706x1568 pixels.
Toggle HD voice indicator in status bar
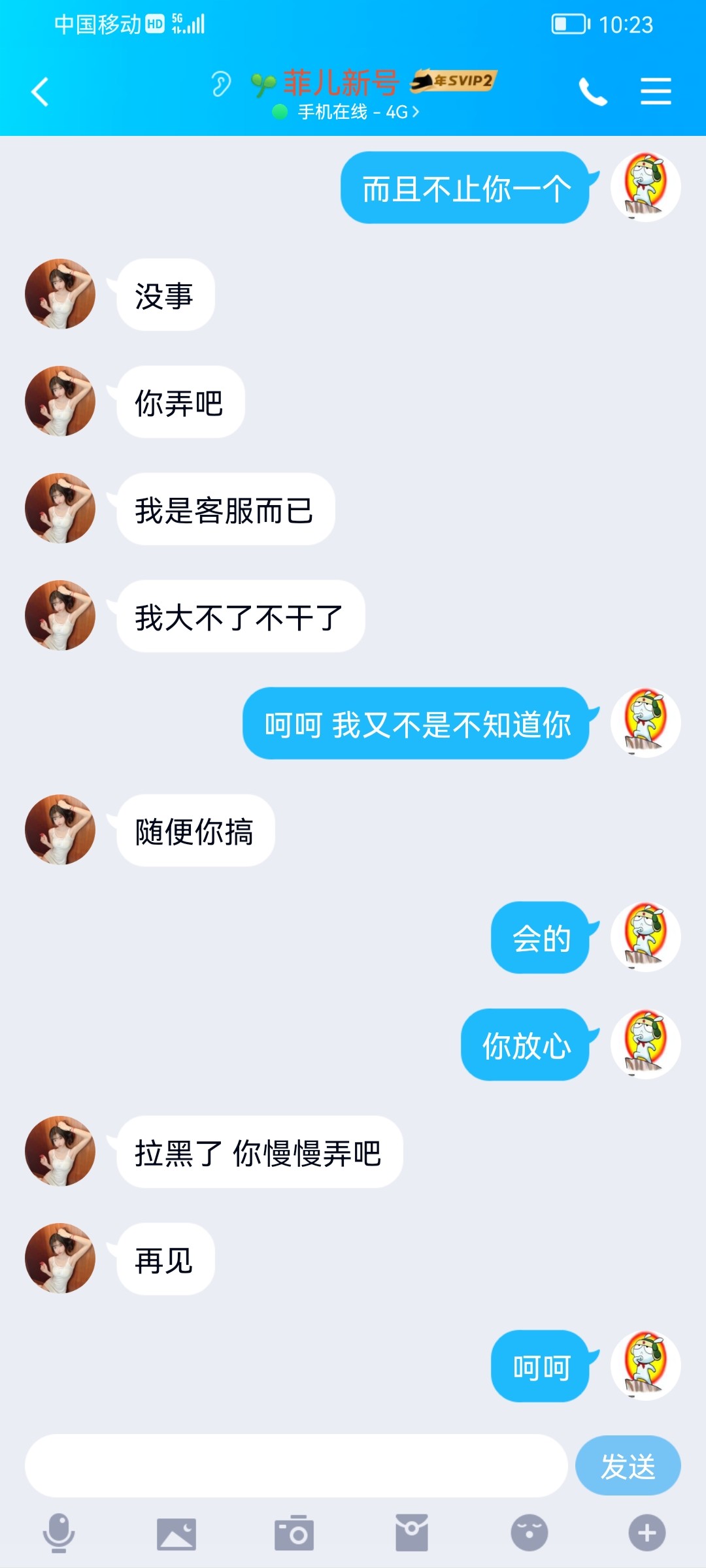pyautogui.click(x=156, y=24)
